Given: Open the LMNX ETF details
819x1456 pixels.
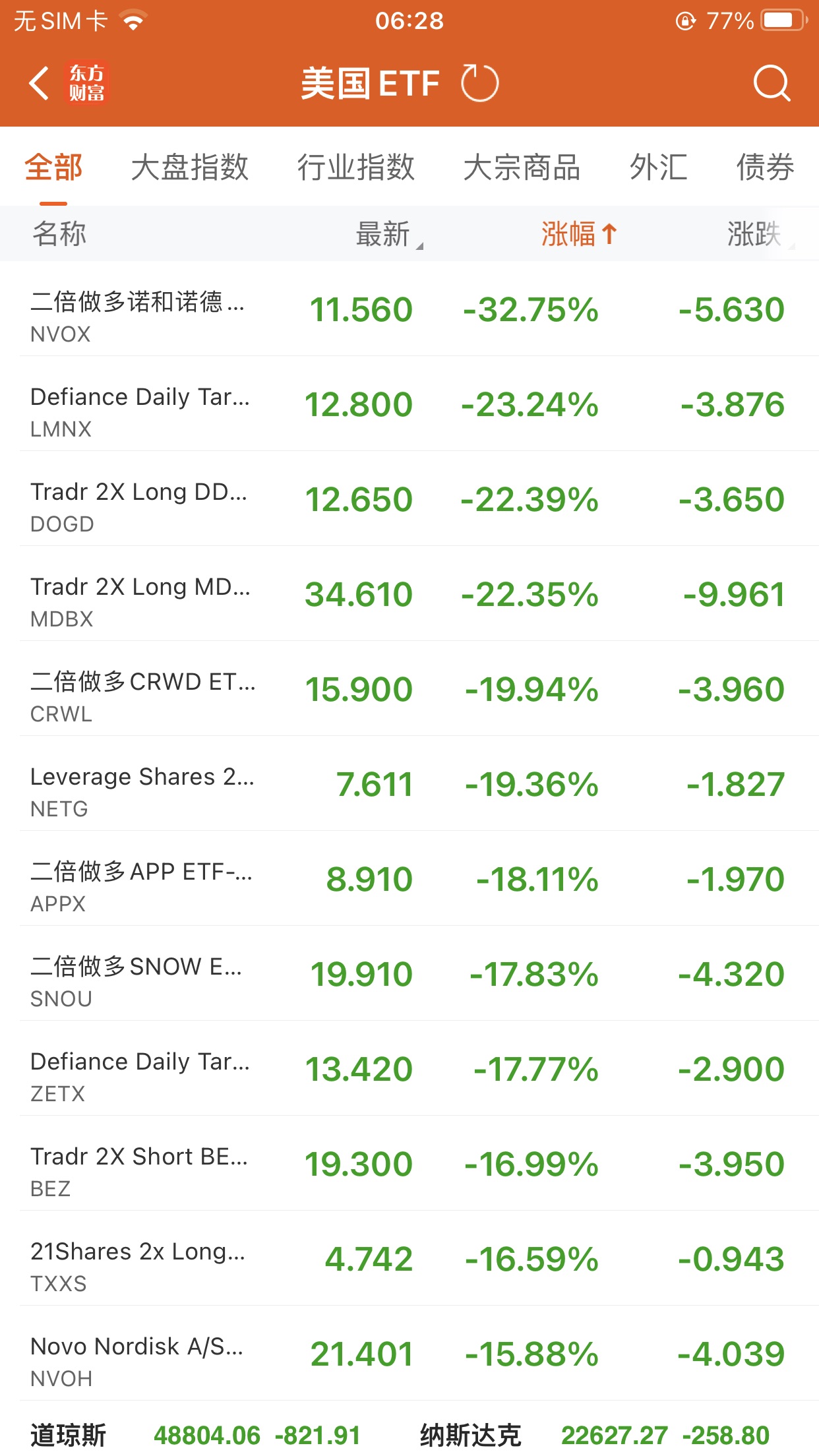Looking at the screenshot, I should click(409, 405).
